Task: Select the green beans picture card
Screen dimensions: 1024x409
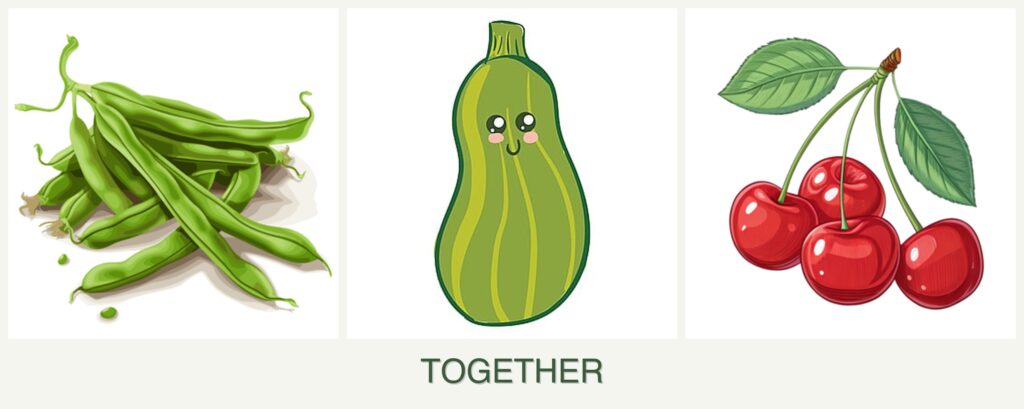Action: 173,174
